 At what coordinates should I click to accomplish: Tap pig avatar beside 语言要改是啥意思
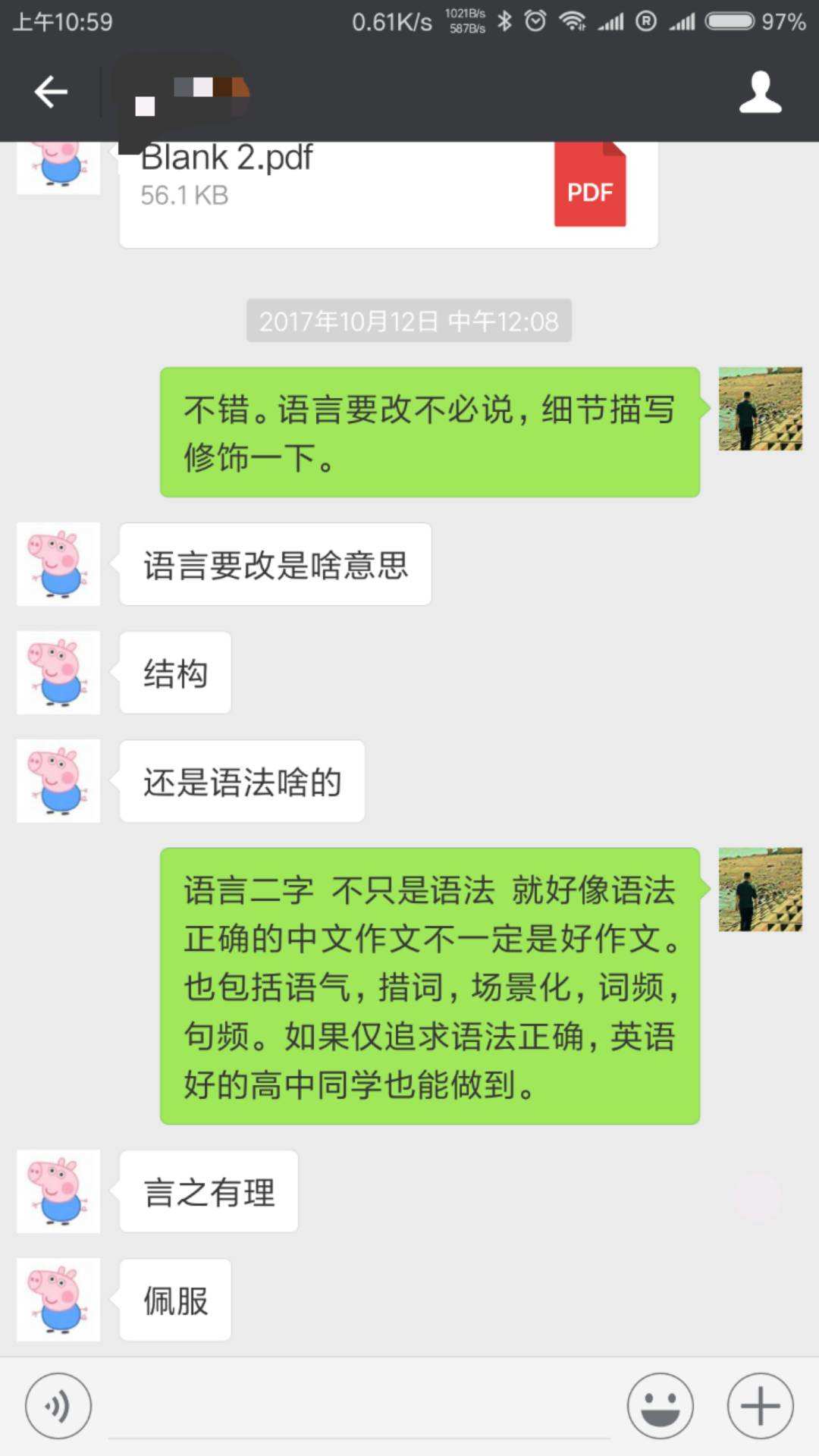[x=58, y=564]
